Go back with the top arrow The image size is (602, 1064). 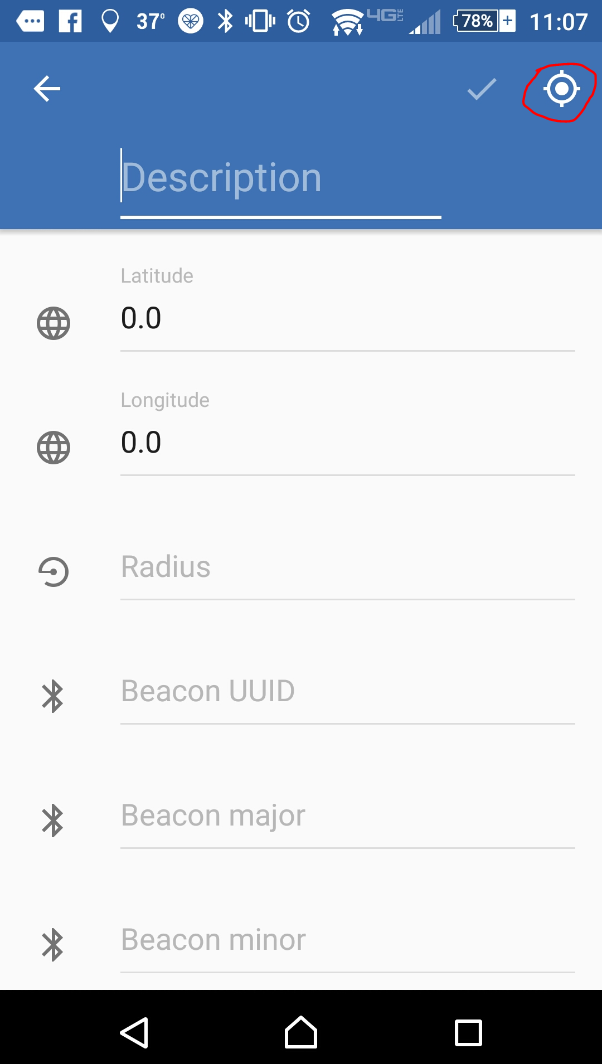pos(47,90)
